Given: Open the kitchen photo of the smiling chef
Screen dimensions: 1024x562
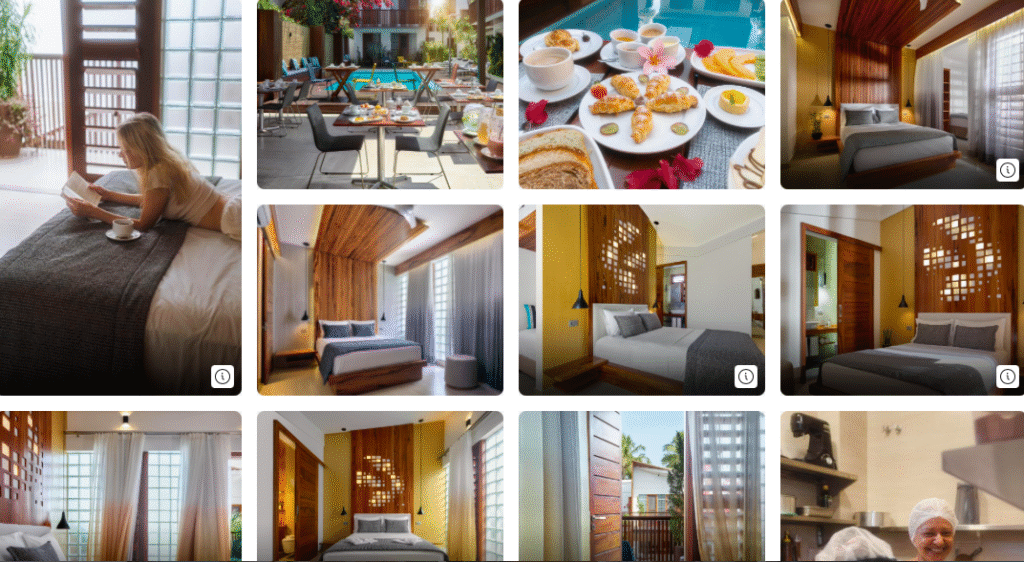Looking at the screenshot, I should [x=902, y=486].
